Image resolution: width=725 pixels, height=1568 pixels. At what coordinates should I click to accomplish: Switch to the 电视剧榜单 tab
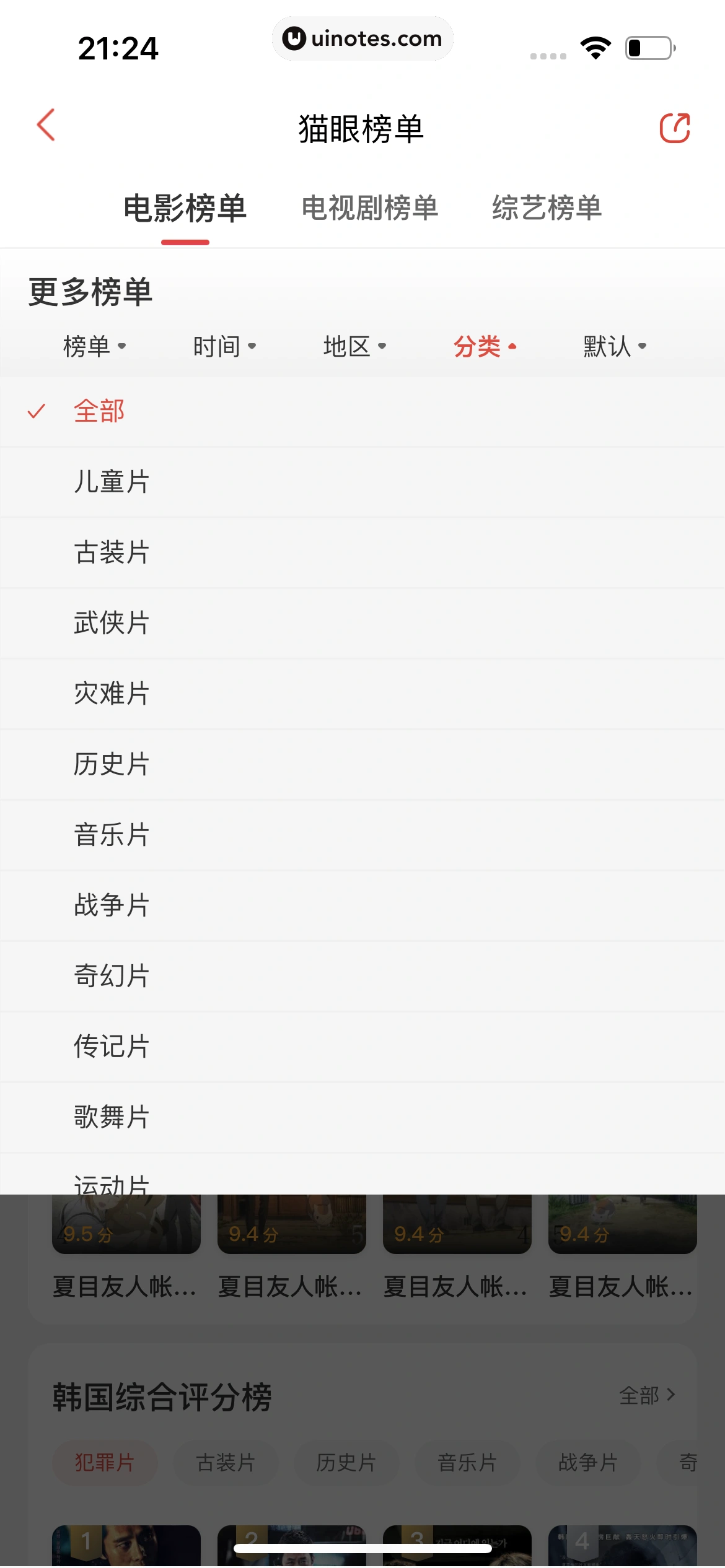coord(369,208)
